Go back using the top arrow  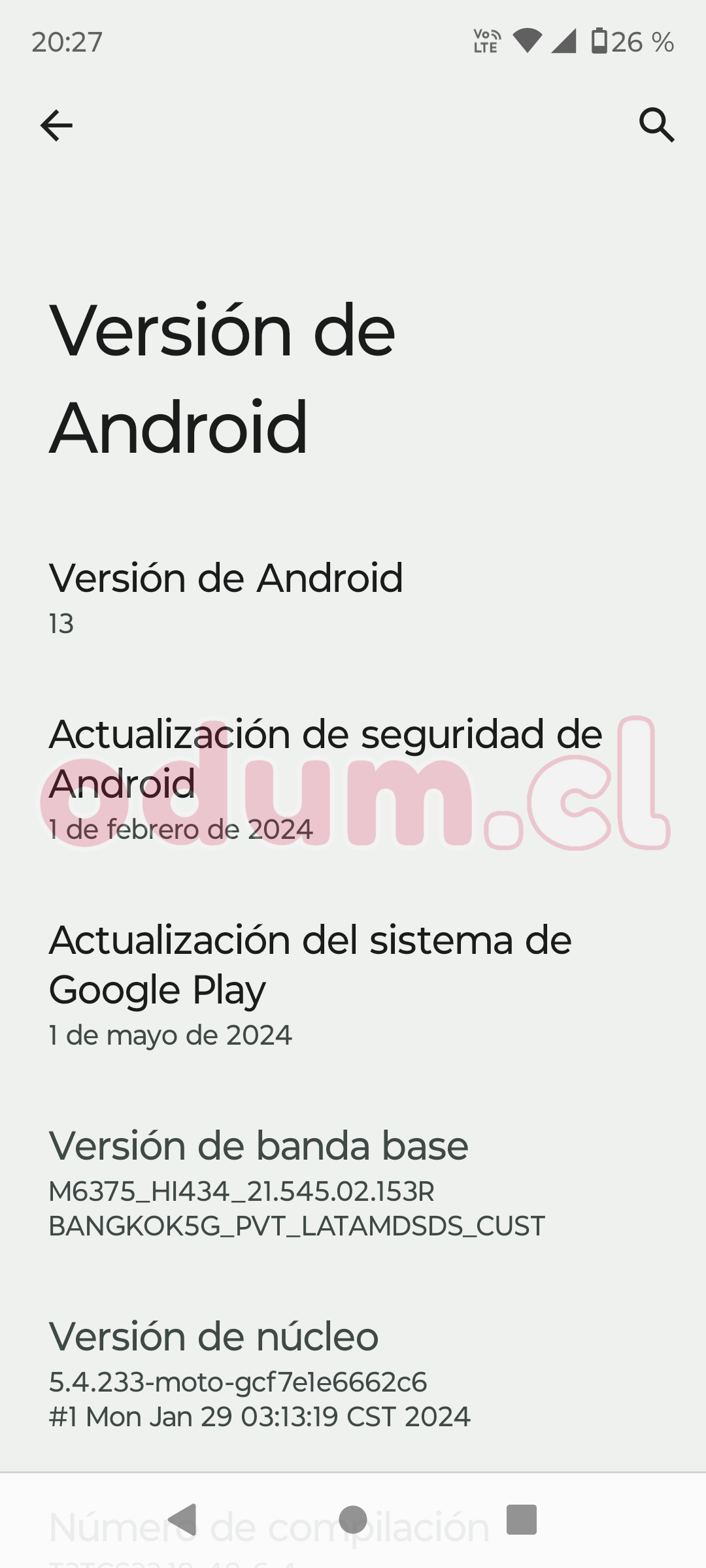(56, 125)
